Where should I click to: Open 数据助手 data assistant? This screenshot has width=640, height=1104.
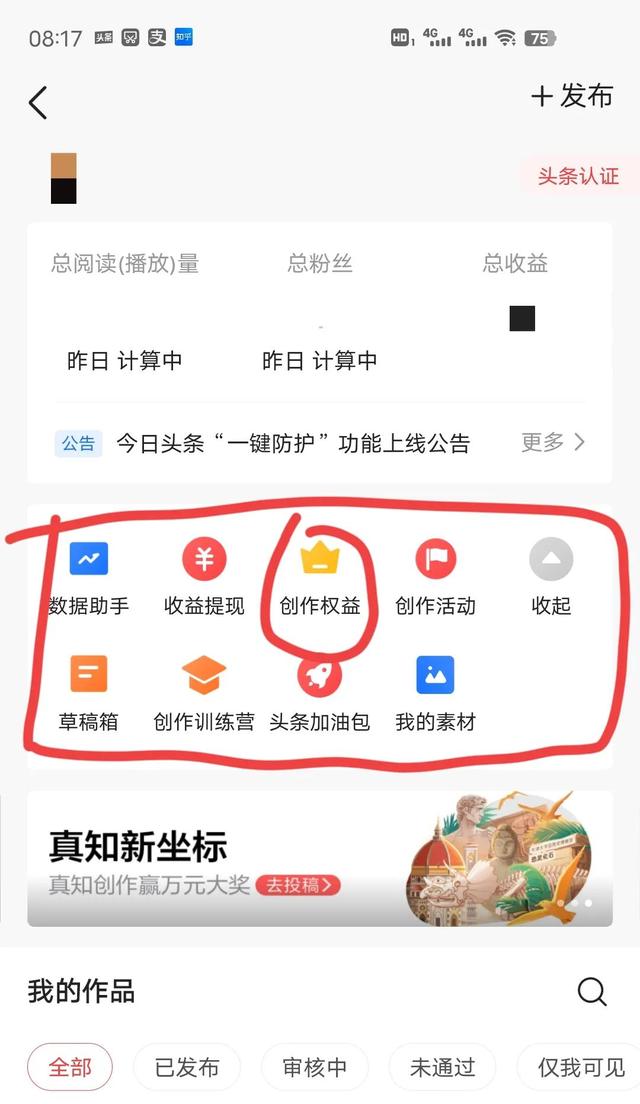89,578
